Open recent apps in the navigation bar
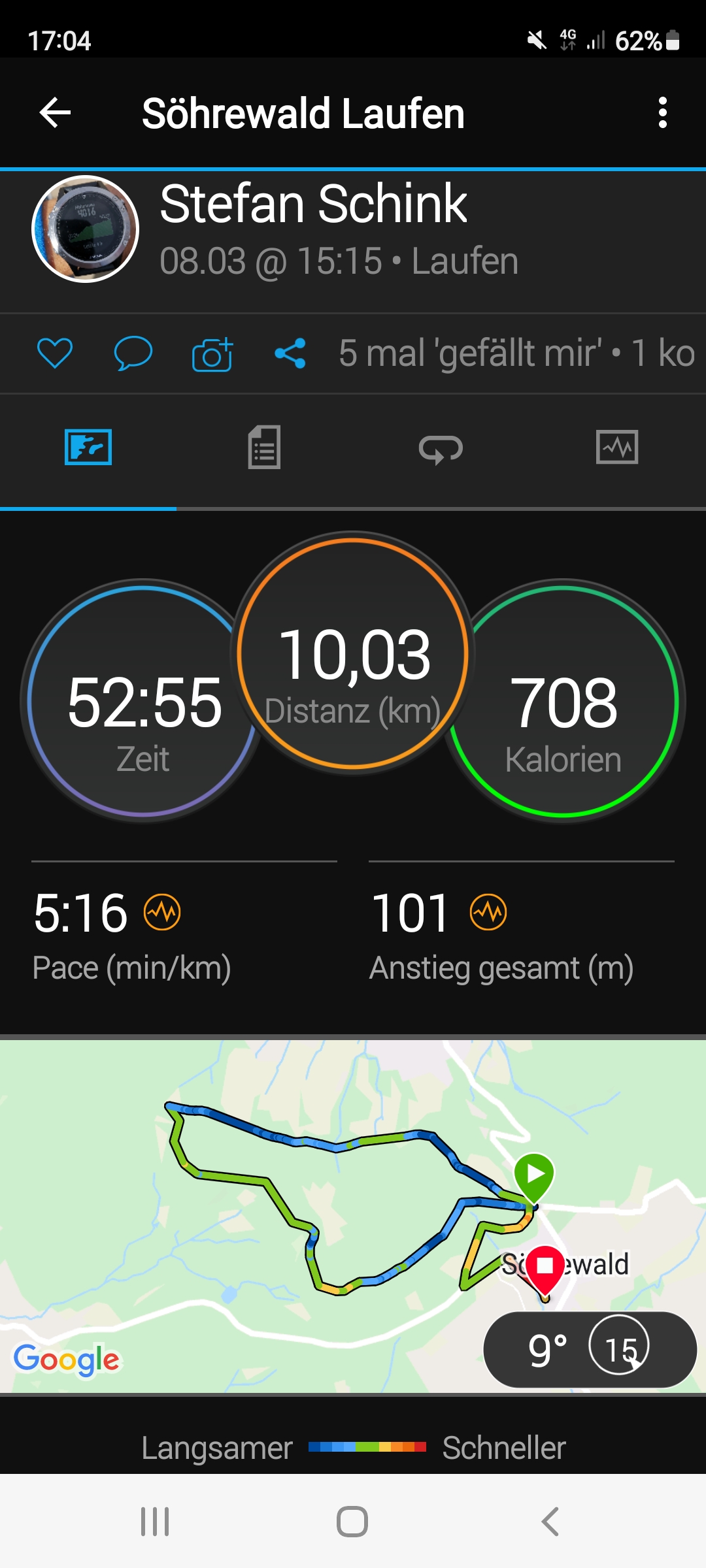The width and height of the screenshot is (706, 1568). pos(155,1522)
